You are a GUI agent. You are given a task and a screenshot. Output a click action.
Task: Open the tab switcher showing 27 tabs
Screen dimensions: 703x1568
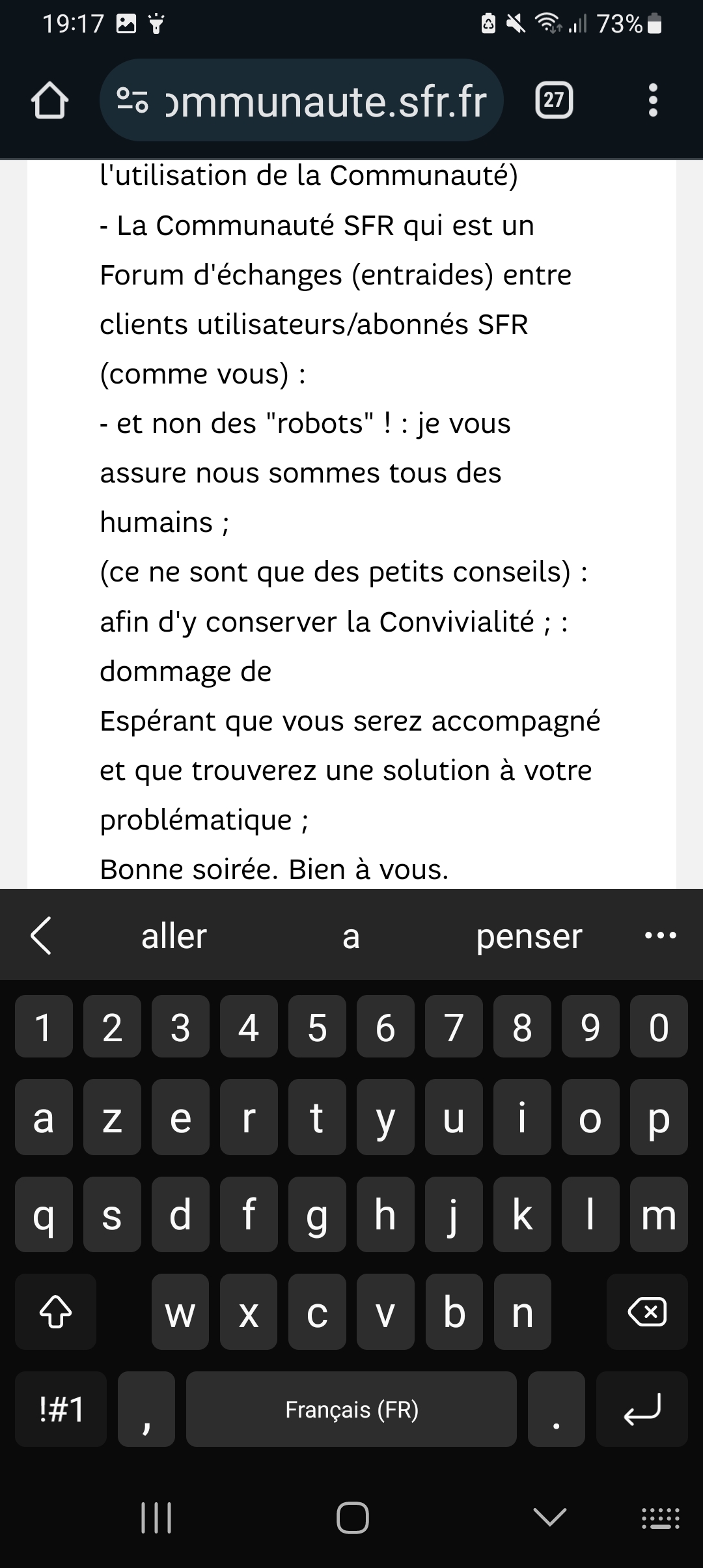(x=553, y=100)
